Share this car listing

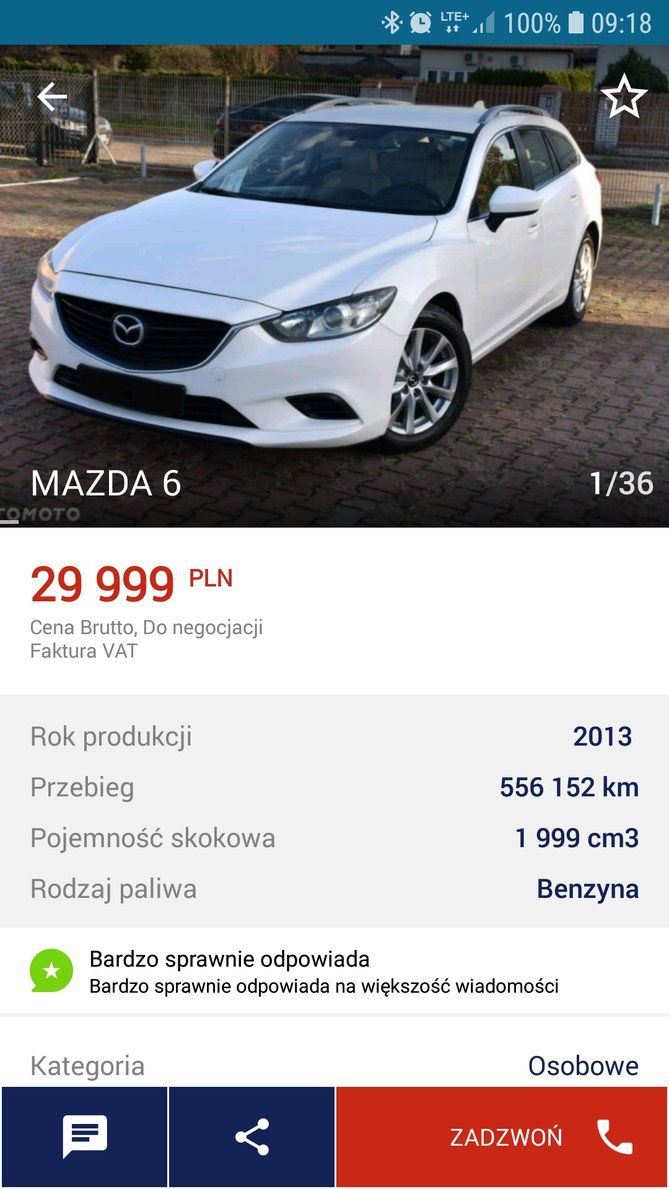252,1137
